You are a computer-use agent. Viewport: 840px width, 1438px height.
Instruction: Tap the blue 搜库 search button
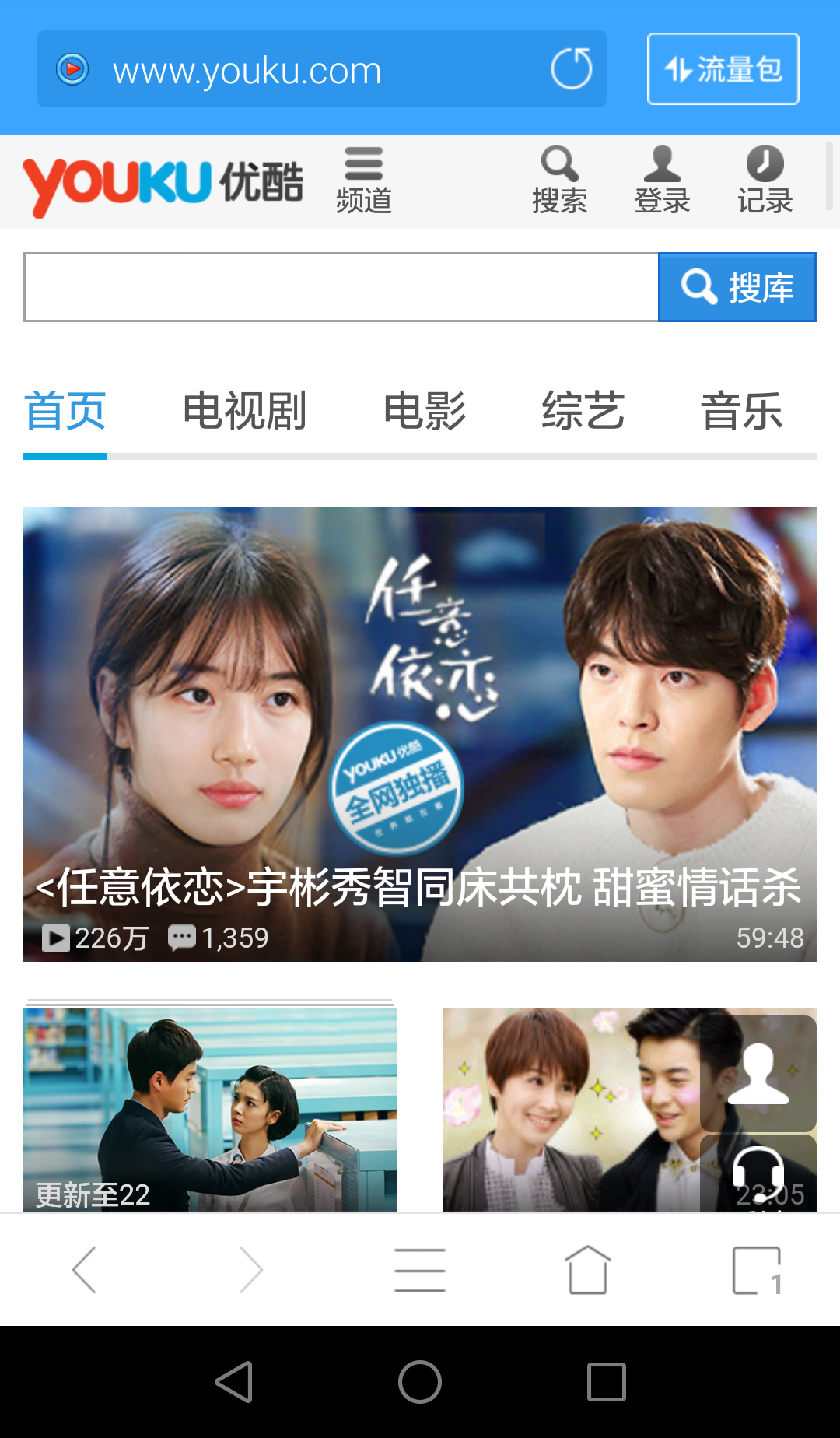[737, 287]
